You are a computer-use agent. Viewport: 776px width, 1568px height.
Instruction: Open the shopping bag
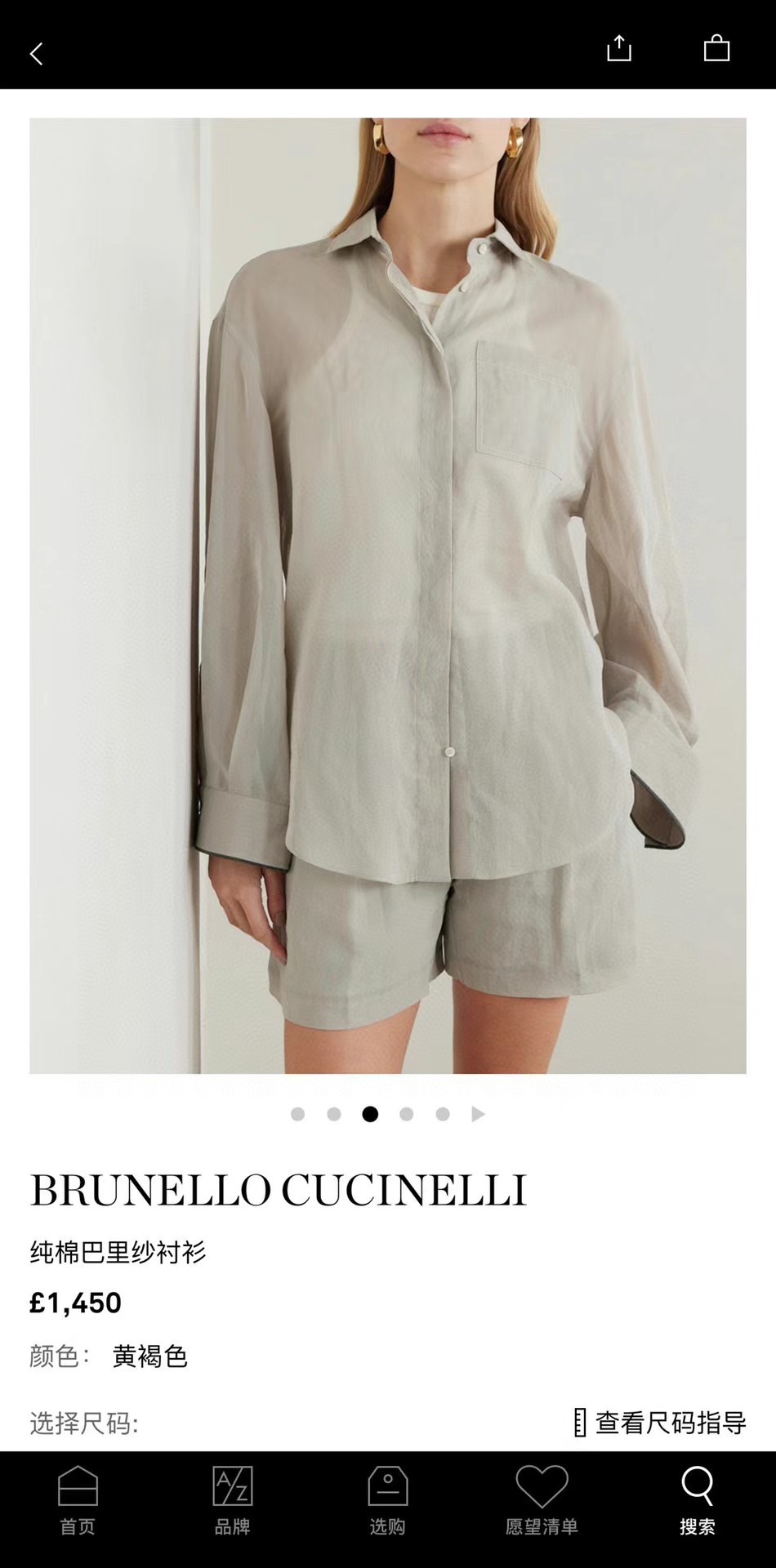pyautogui.click(x=716, y=48)
